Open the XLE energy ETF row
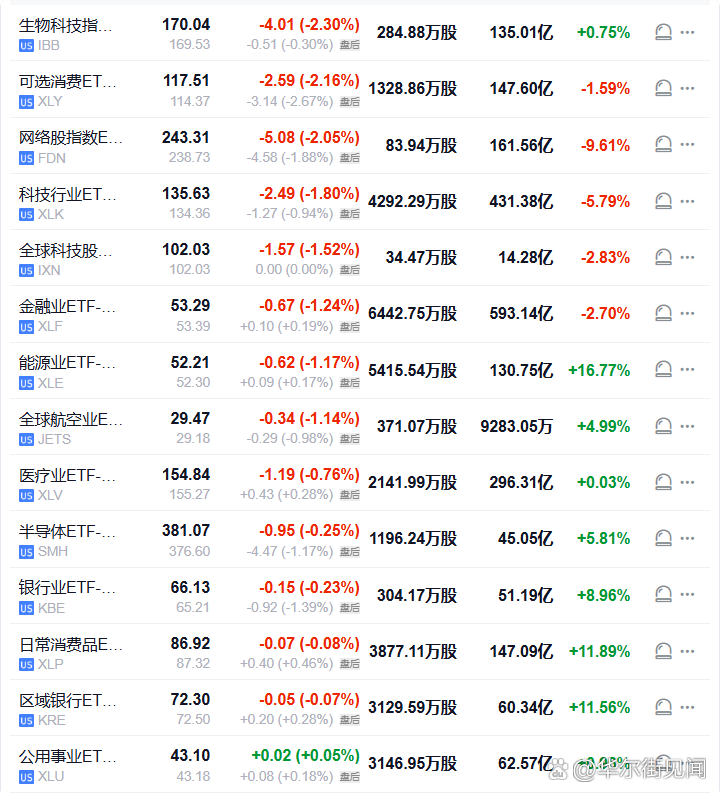 (x=66, y=363)
